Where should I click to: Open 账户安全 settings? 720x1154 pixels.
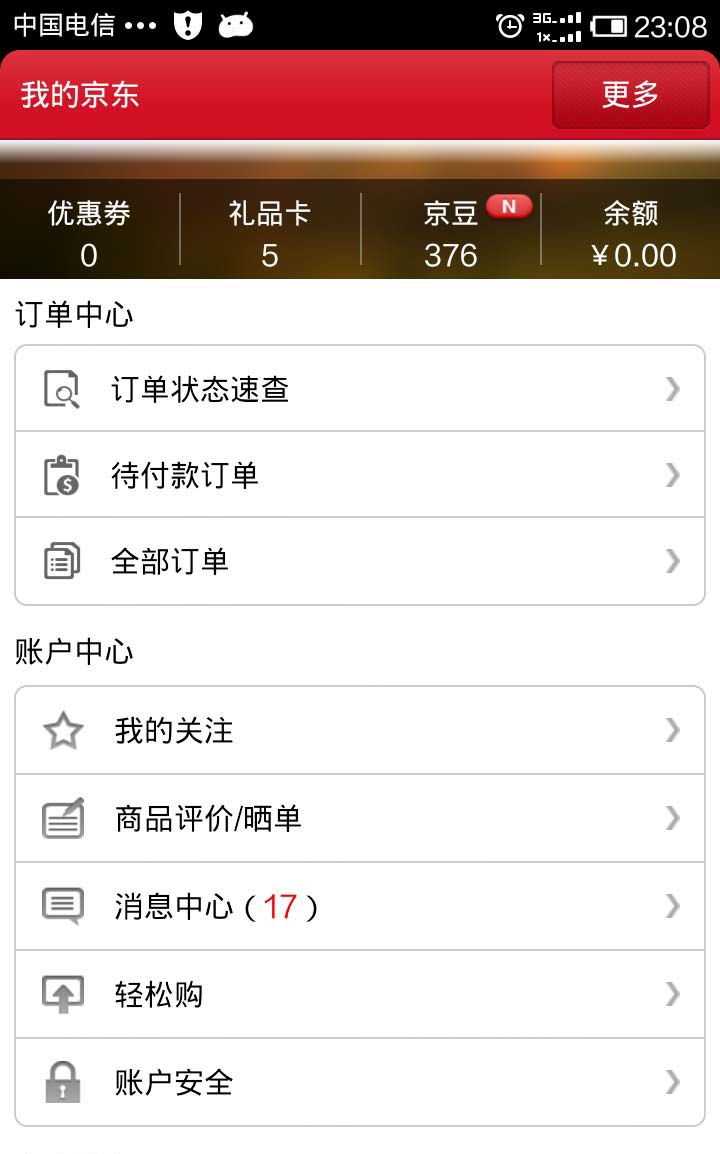pos(360,1082)
